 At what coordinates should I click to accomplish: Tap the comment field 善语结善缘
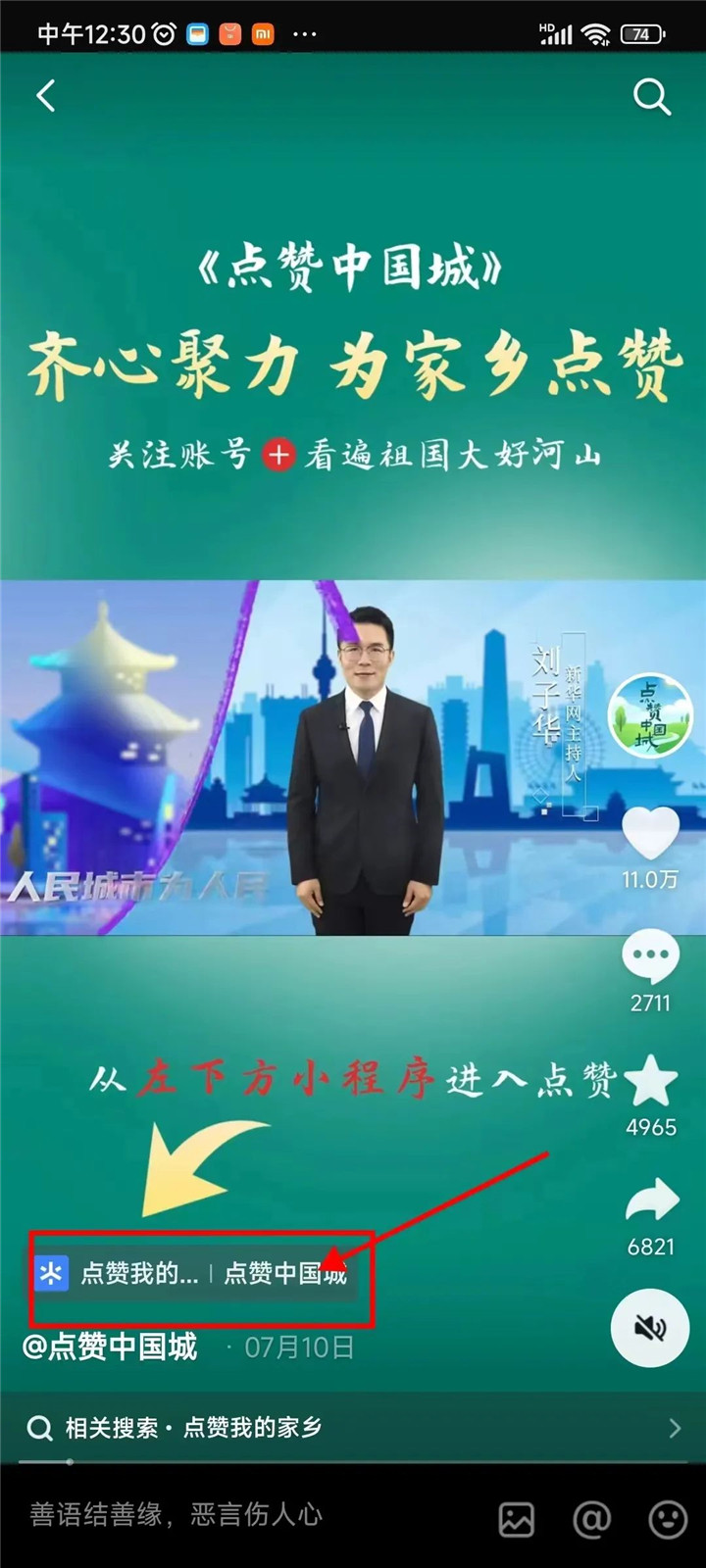176,1515
